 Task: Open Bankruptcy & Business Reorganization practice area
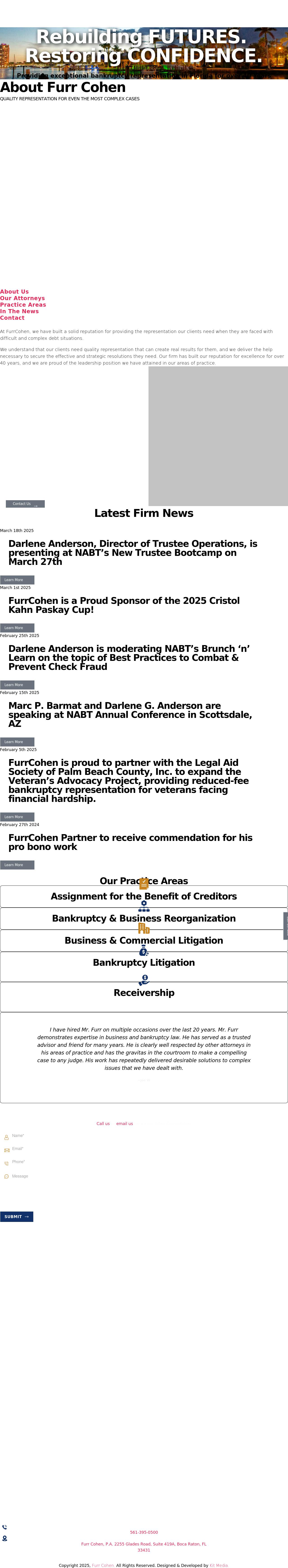click(144, 919)
